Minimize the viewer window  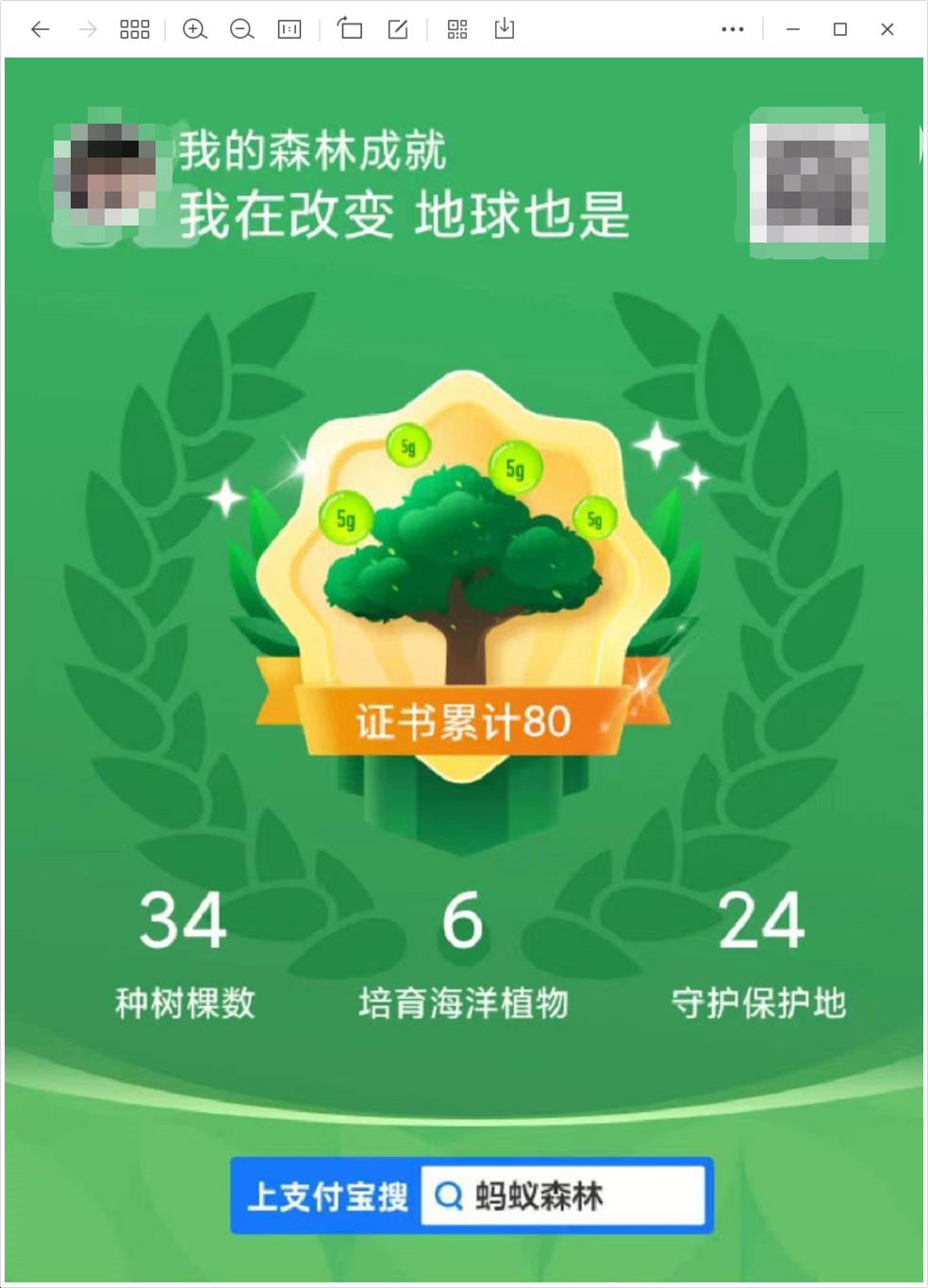pyautogui.click(x=793, y=29)
